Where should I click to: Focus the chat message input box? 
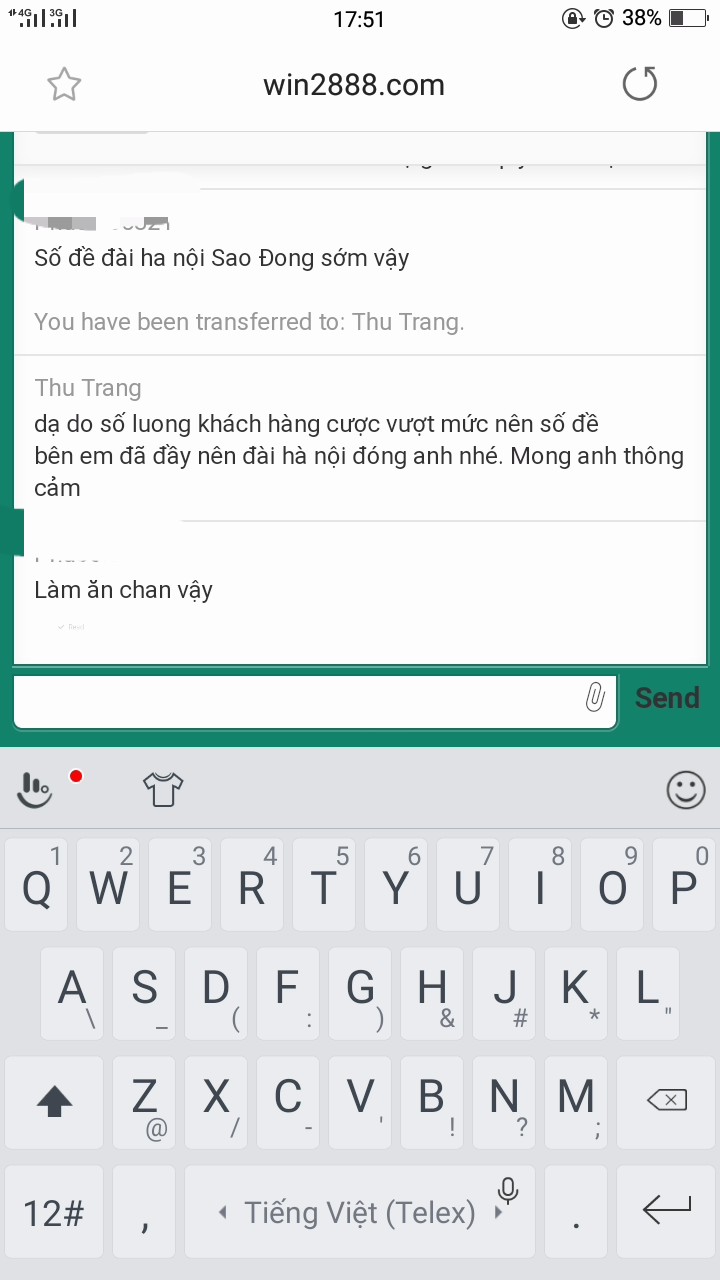pyautogui.click(x=296, y=698)
